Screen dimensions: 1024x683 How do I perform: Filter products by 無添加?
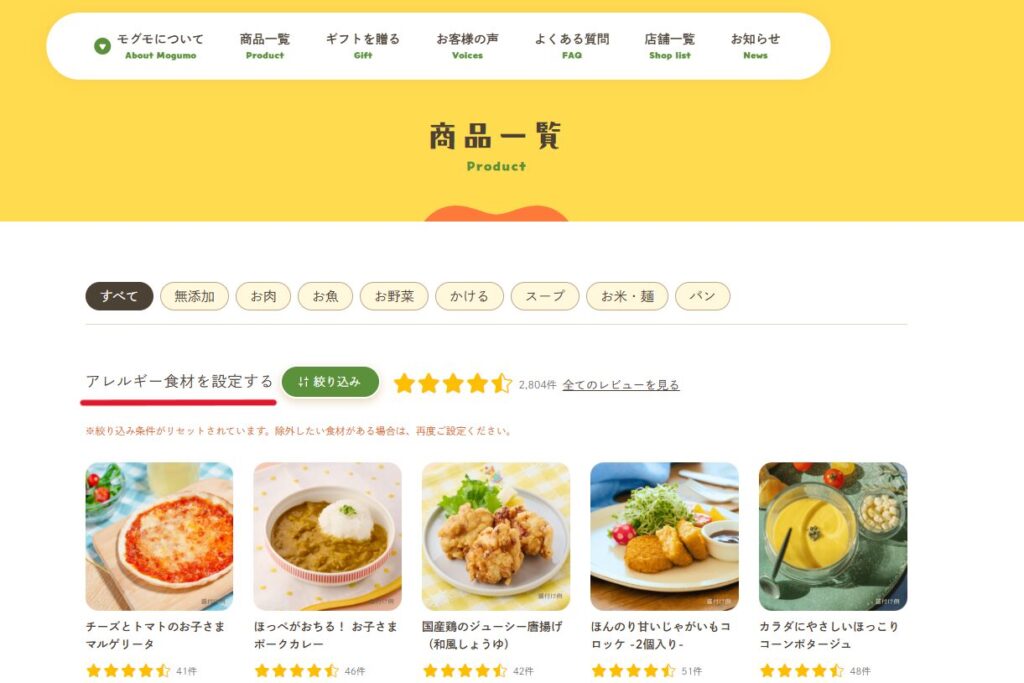click(194, 296)
